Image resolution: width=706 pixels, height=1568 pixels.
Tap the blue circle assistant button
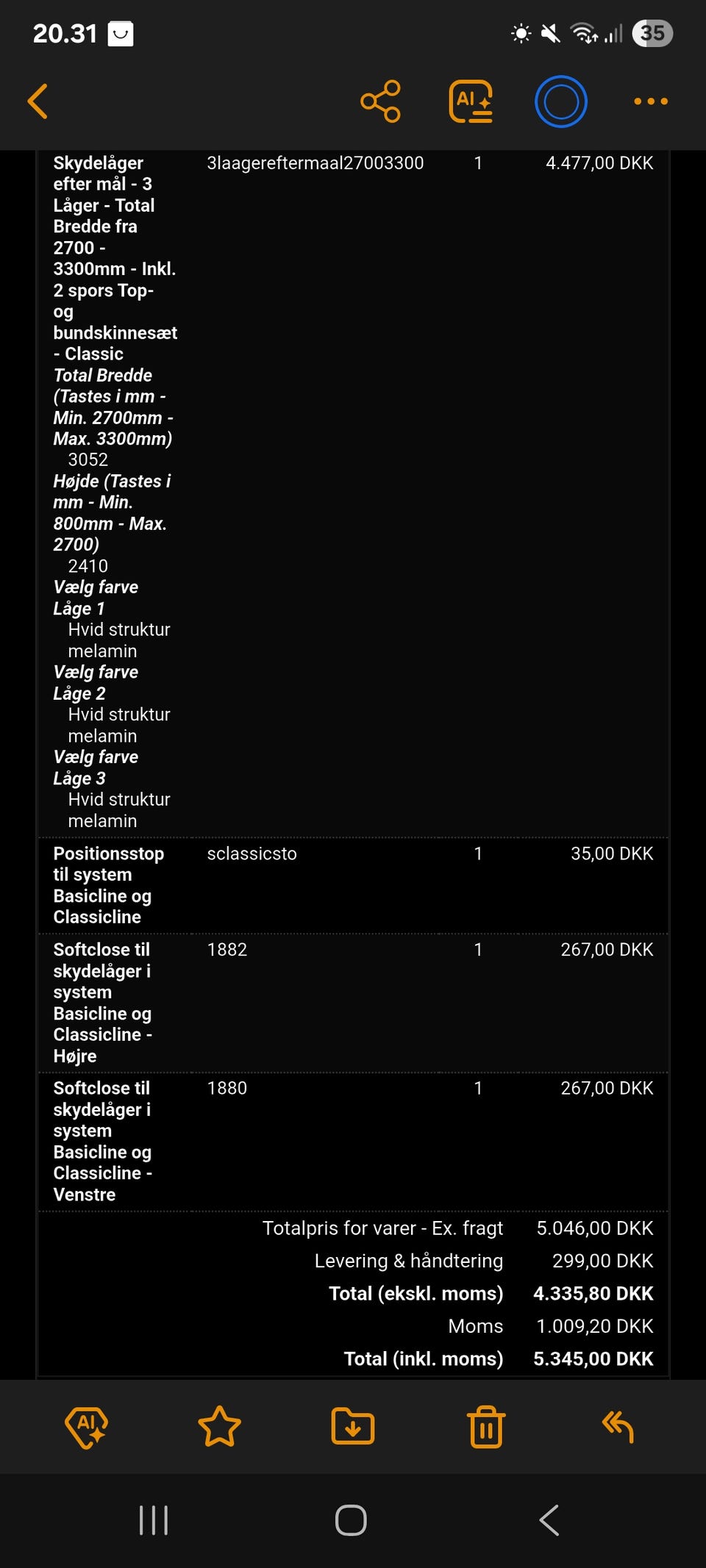pyautogui.click(x=560, y=101)
